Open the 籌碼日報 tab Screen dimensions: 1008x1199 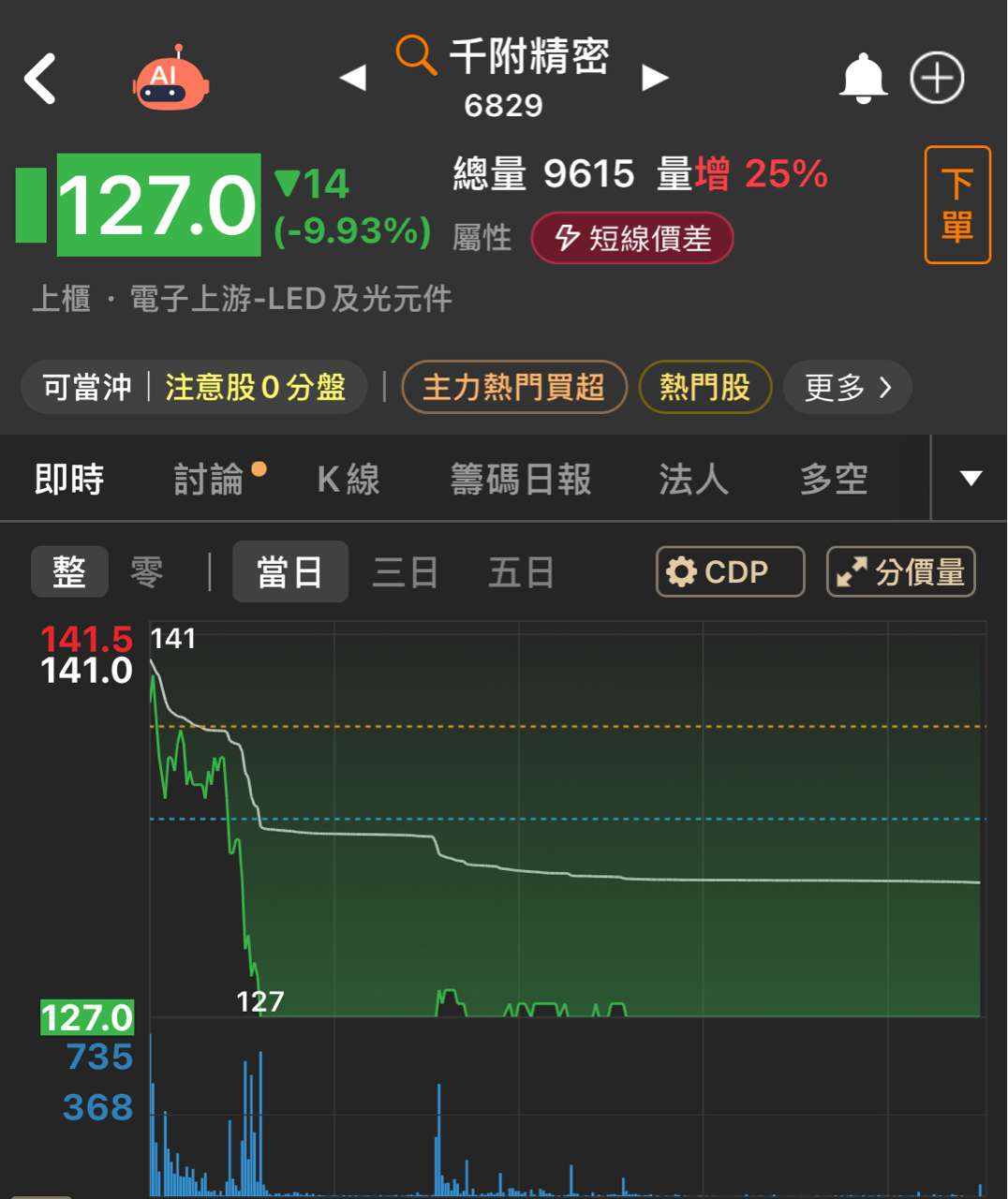[521, 480]
